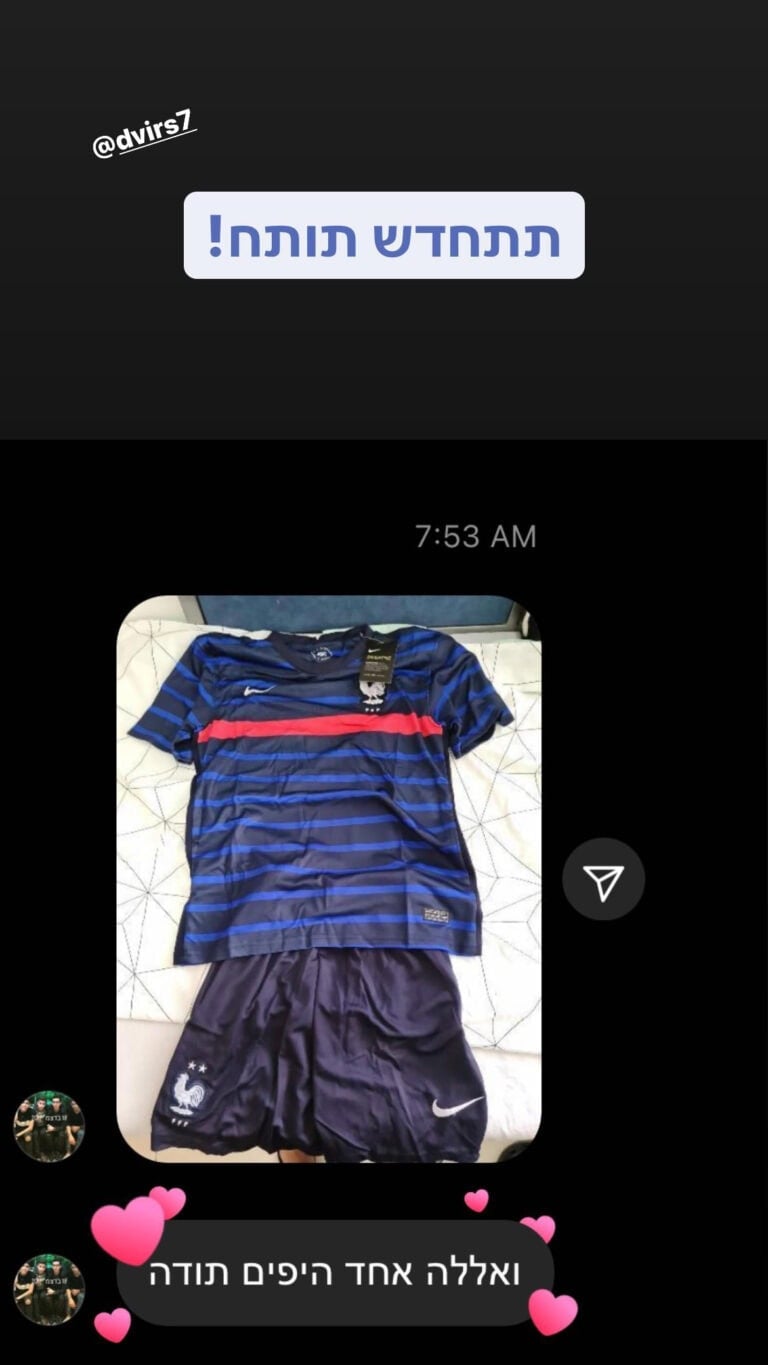The image size is (768, 1365).
Task: Tap the paper plane share icon
Action: 604,878
